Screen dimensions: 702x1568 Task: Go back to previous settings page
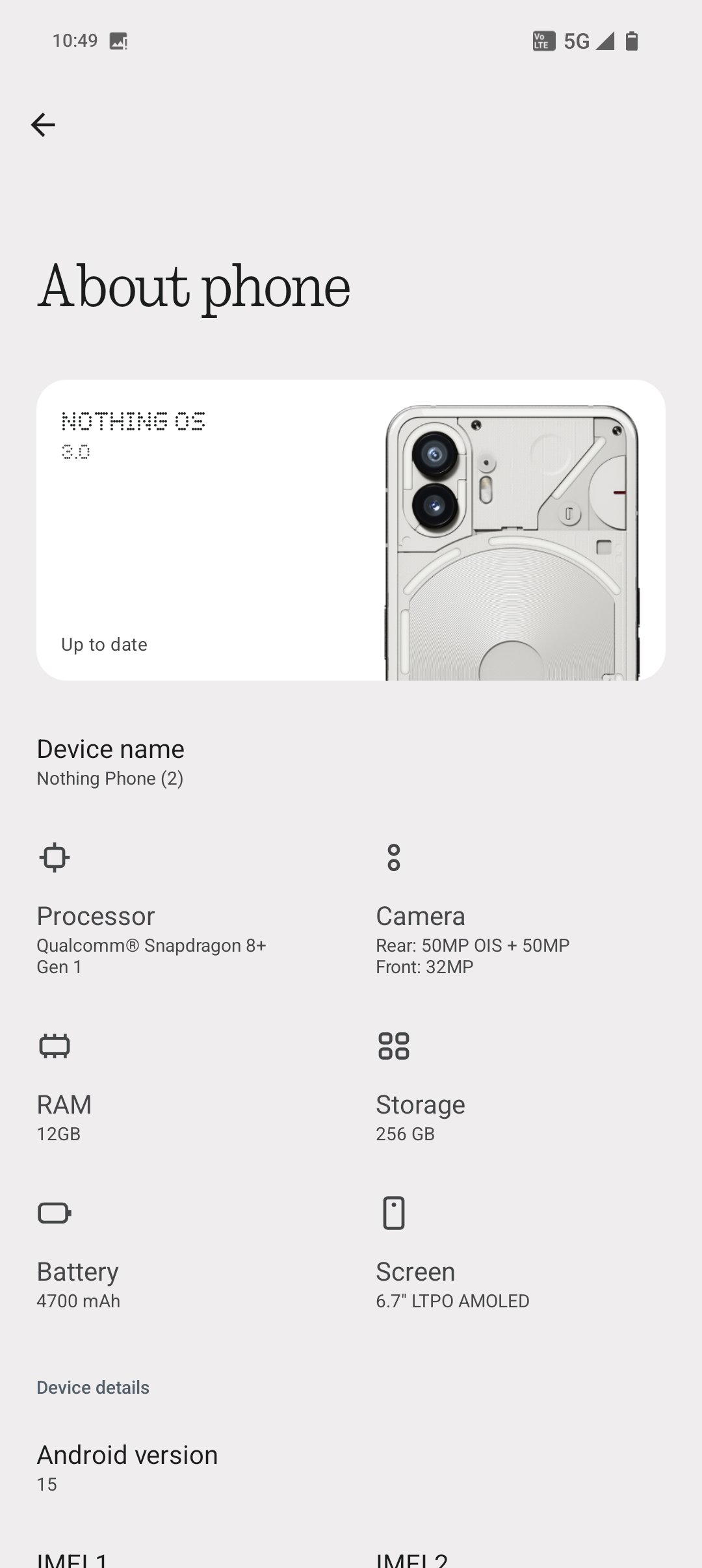(x=43, y=125)
